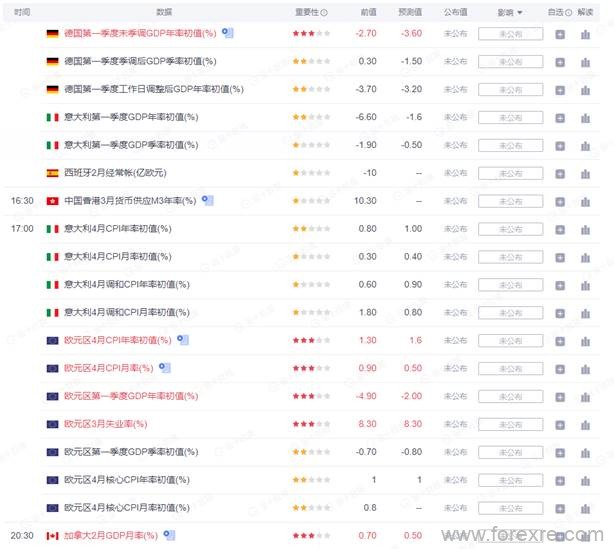Add 西班牙2月经常帐 to watchlist
The width and height of the screenshot is (614, 549).
pyautogui.click(x=562, y=173)
